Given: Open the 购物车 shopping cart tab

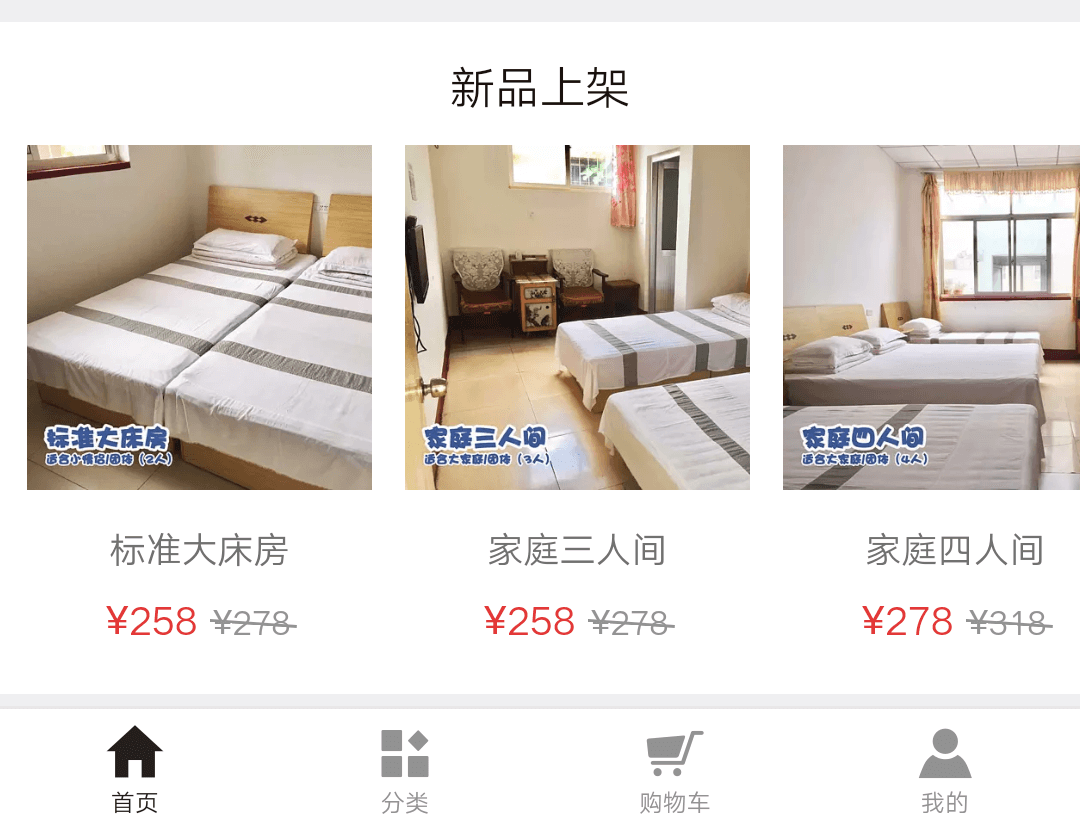Looking at the screenshot, I should point(675,770).
